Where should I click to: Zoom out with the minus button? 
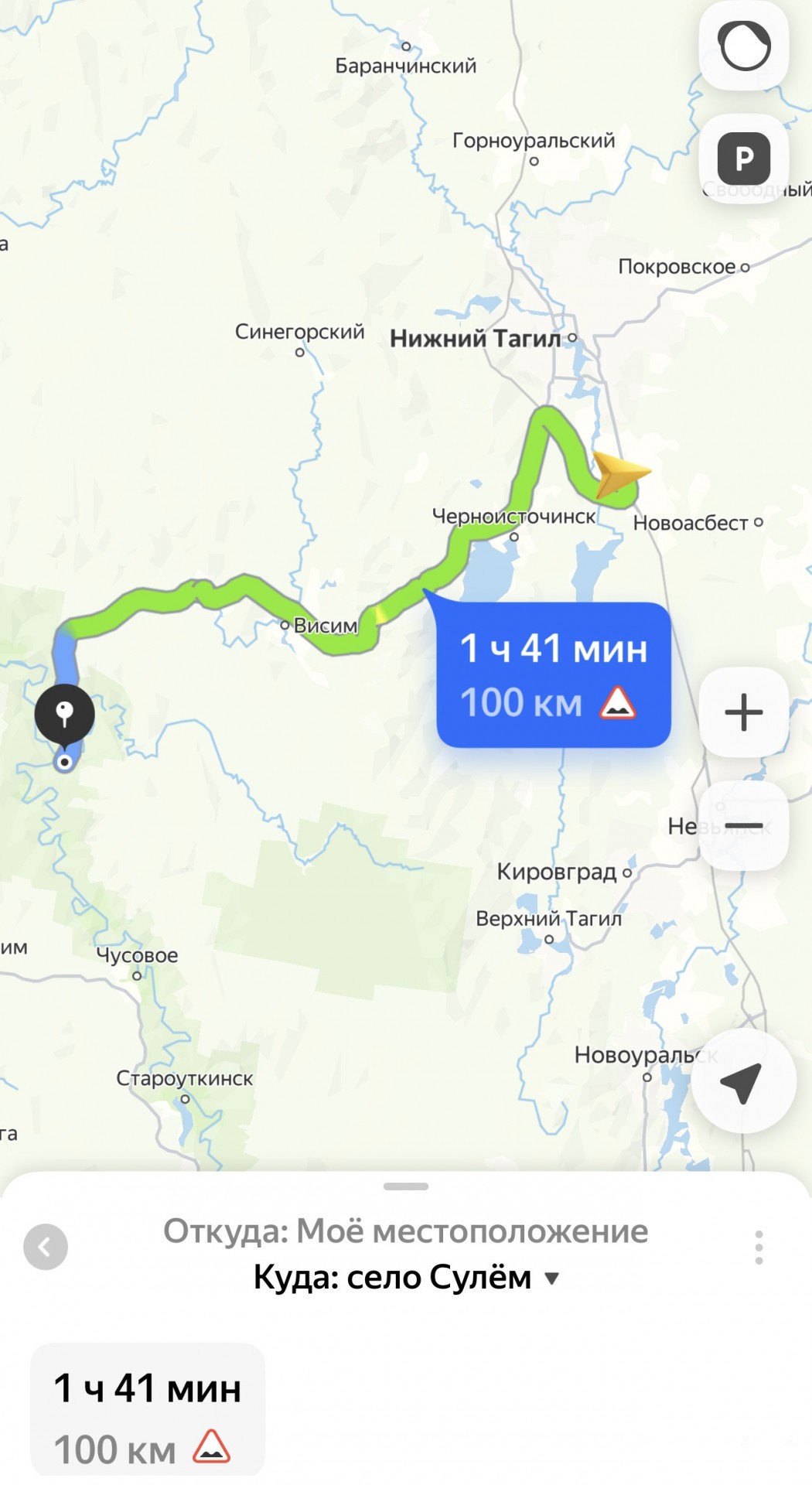pyautogui.click(x=744, y=825)
